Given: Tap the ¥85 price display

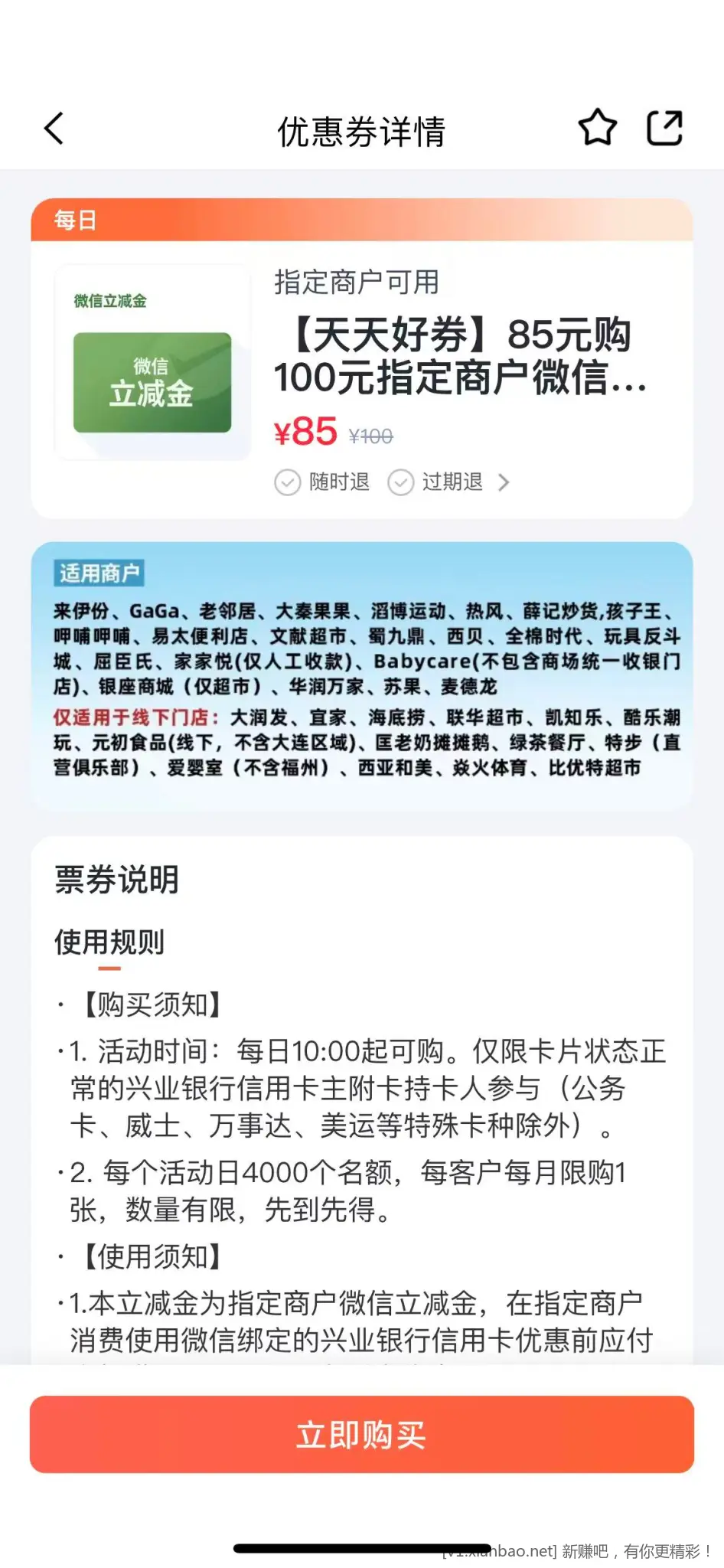Looking at the screenshot, I should [305, 431].
